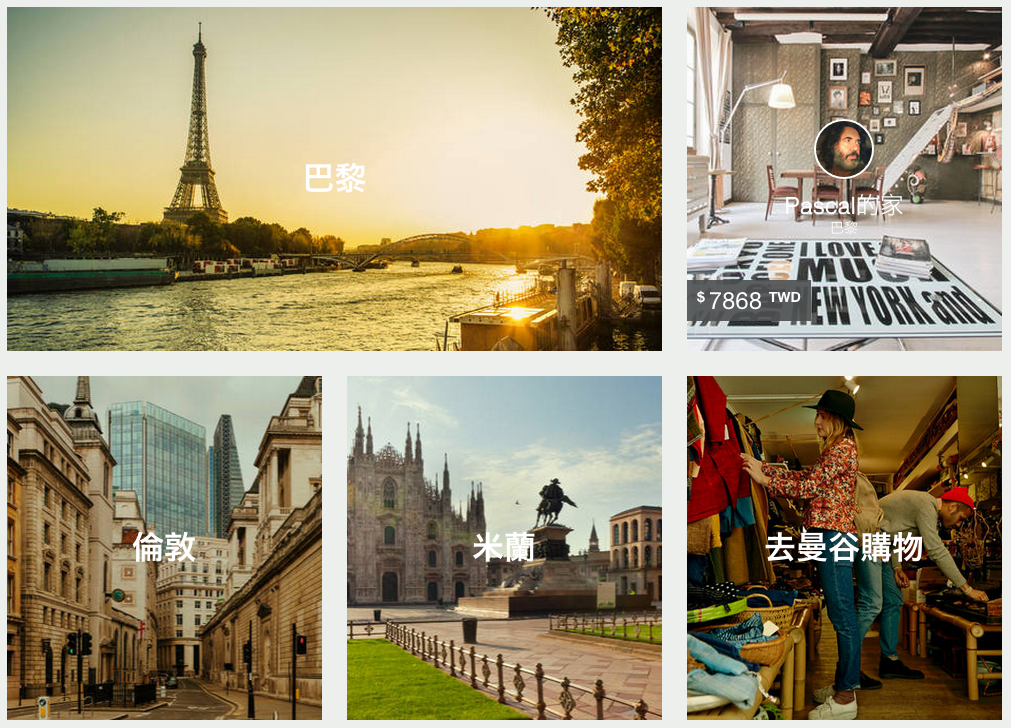Select the 米蘭 (Milan) destination tile

tap(504, 547)
